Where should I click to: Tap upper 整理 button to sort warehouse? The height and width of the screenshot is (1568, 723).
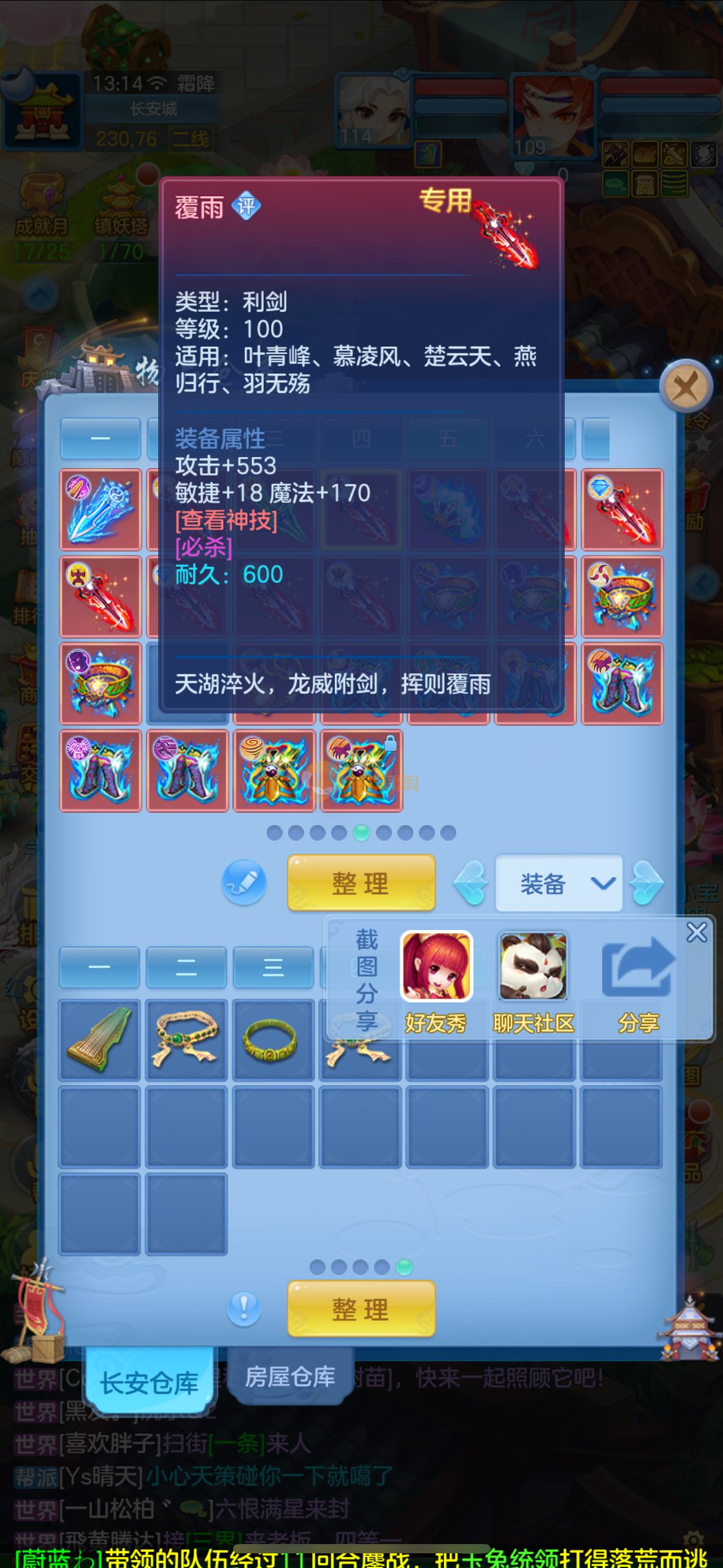[x=361, y=883]
